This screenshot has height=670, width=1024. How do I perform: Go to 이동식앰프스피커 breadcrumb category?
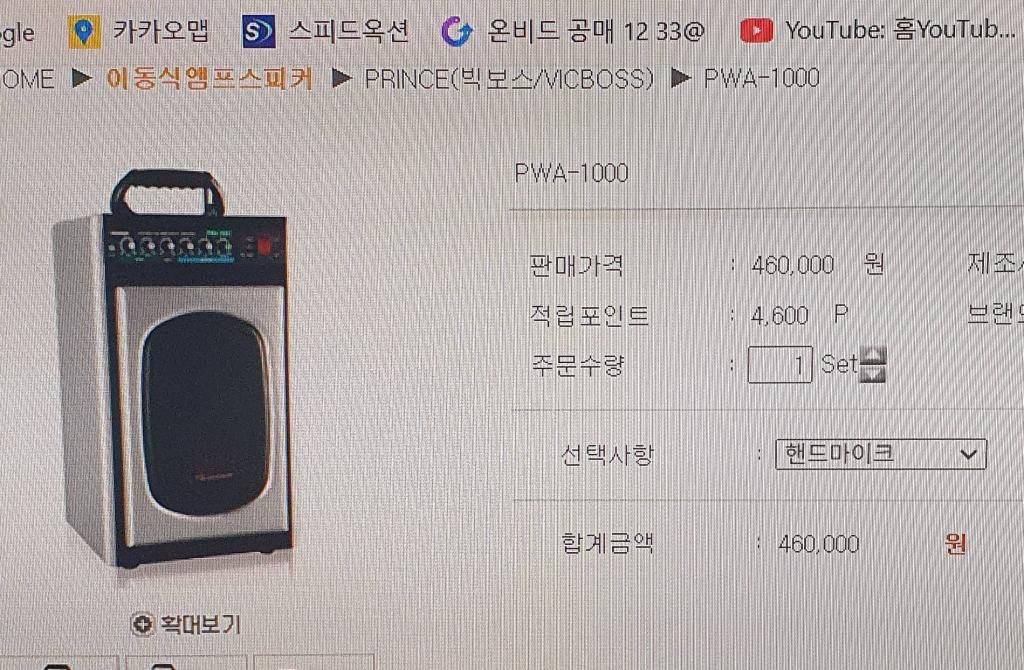[x=208, y=79]
